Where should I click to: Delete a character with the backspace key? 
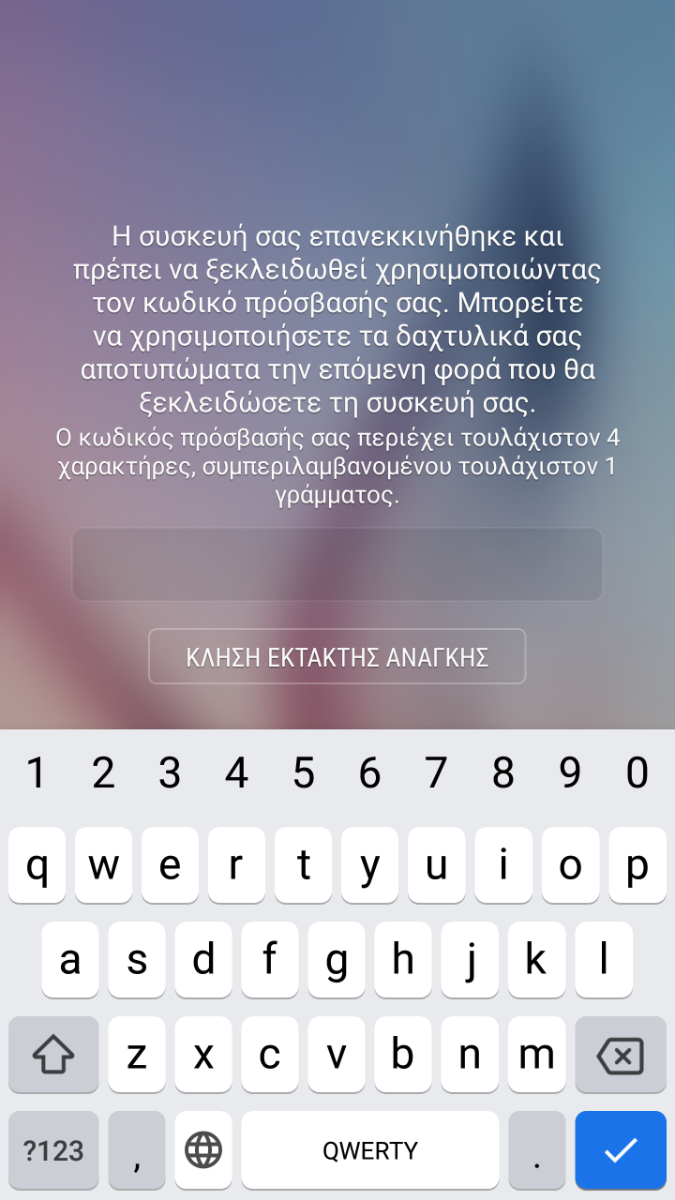click(x=620, y=1055)
